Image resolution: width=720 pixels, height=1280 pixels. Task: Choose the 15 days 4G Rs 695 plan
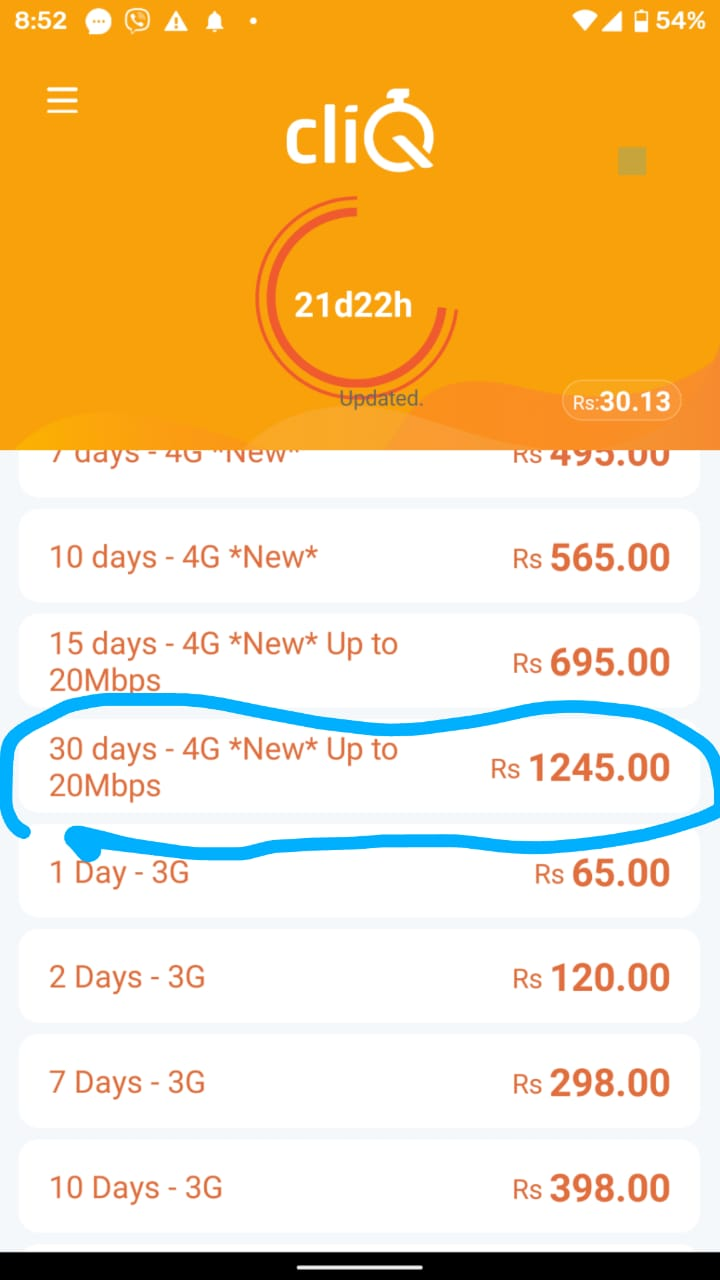pos(359,661)
